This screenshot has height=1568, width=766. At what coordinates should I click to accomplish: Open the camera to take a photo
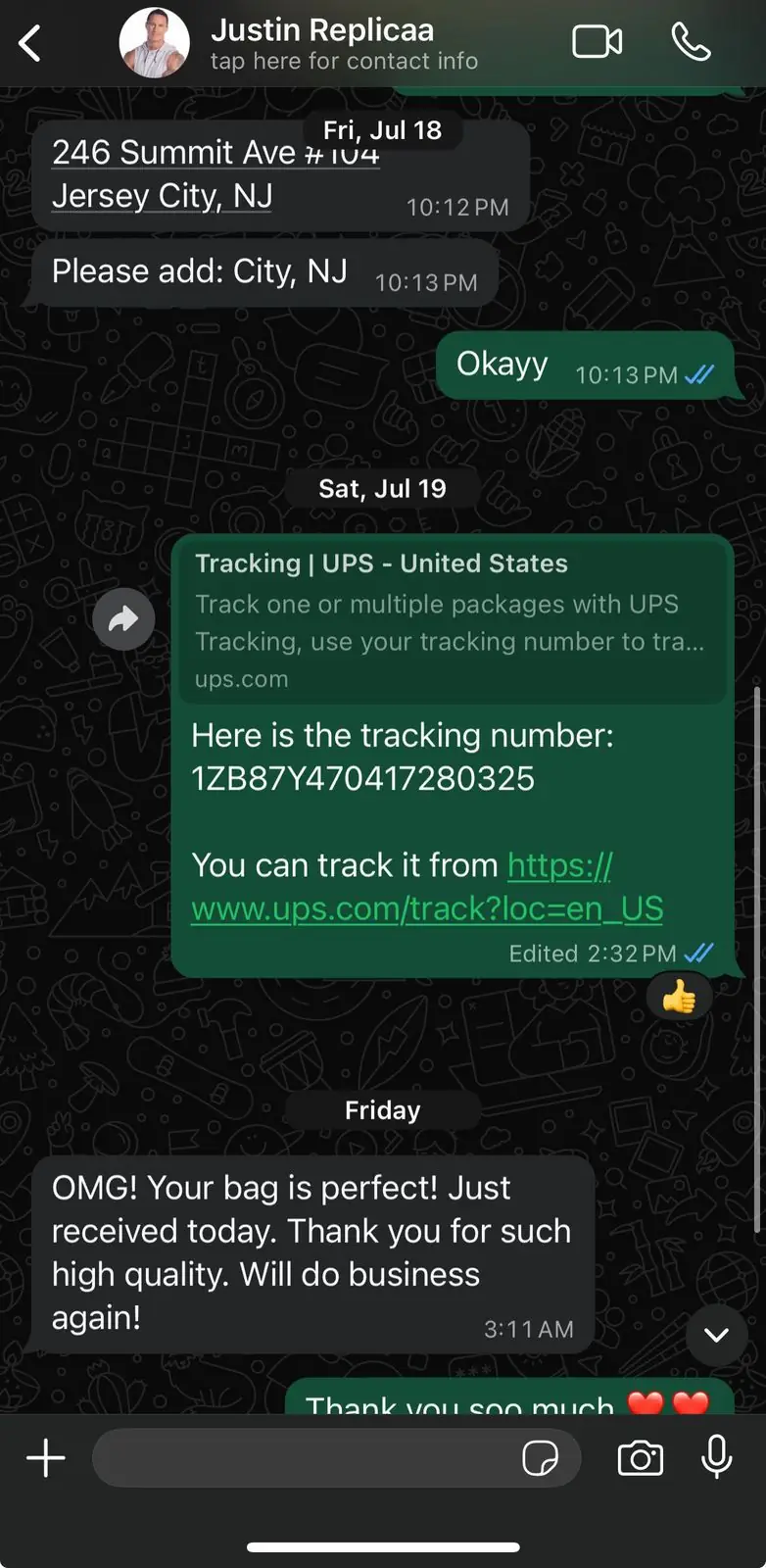[641, 1458]
